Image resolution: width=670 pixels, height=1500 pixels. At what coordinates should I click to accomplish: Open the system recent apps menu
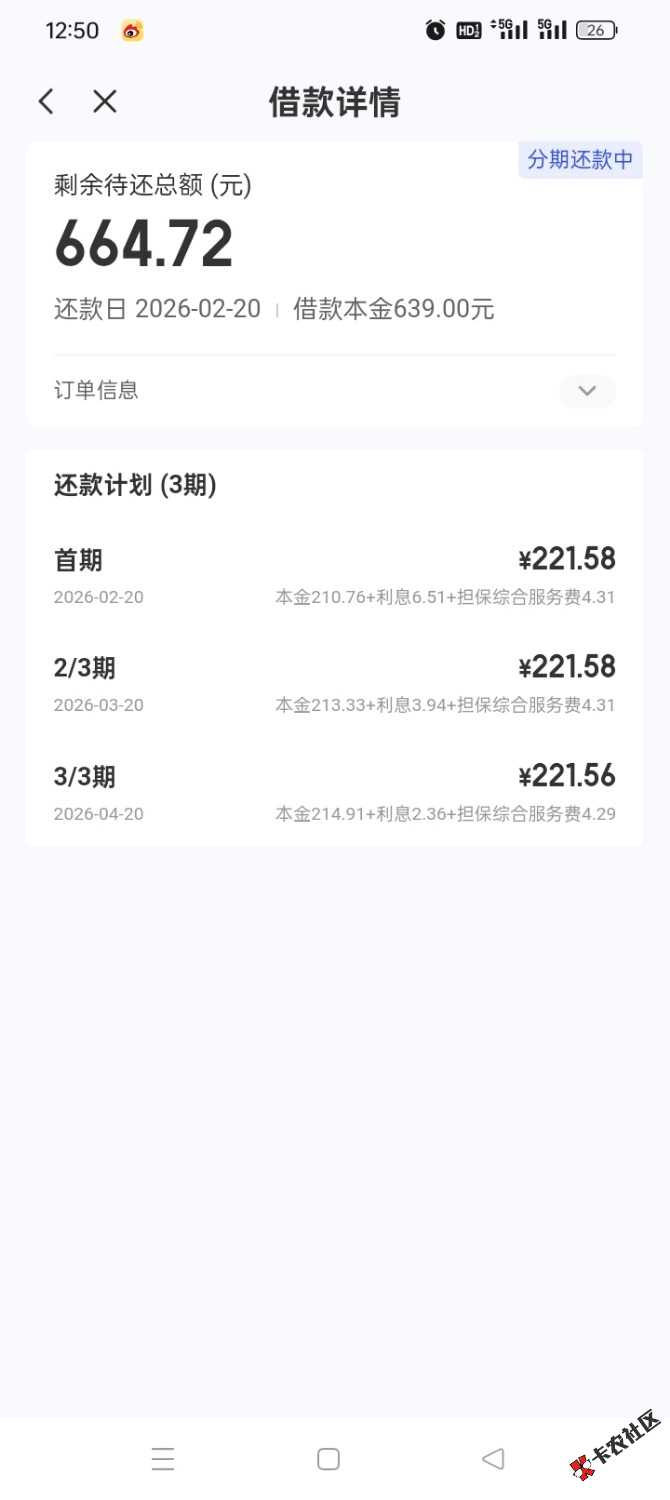tap(163, 1459)
